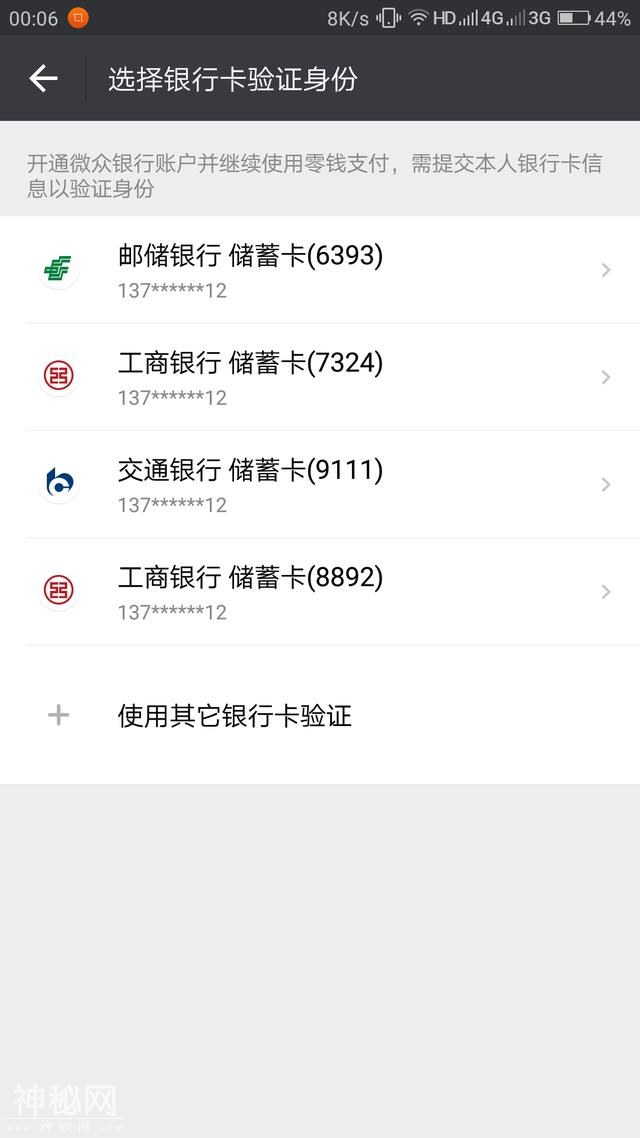Go back using the top-left arrow
The width and height of the screenshot is (640, 1138).
click(43, 79)
